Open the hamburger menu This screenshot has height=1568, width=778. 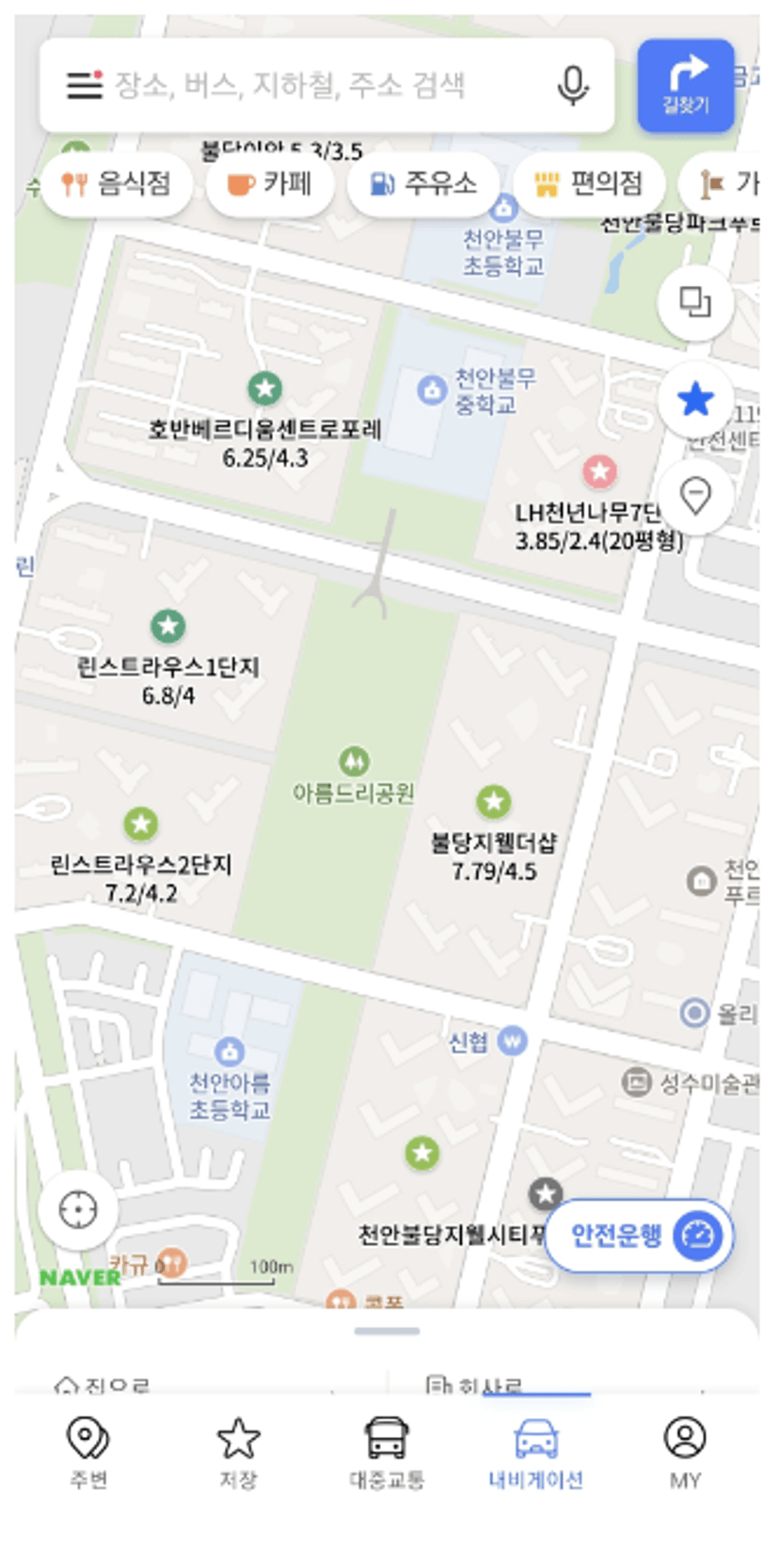84,86
